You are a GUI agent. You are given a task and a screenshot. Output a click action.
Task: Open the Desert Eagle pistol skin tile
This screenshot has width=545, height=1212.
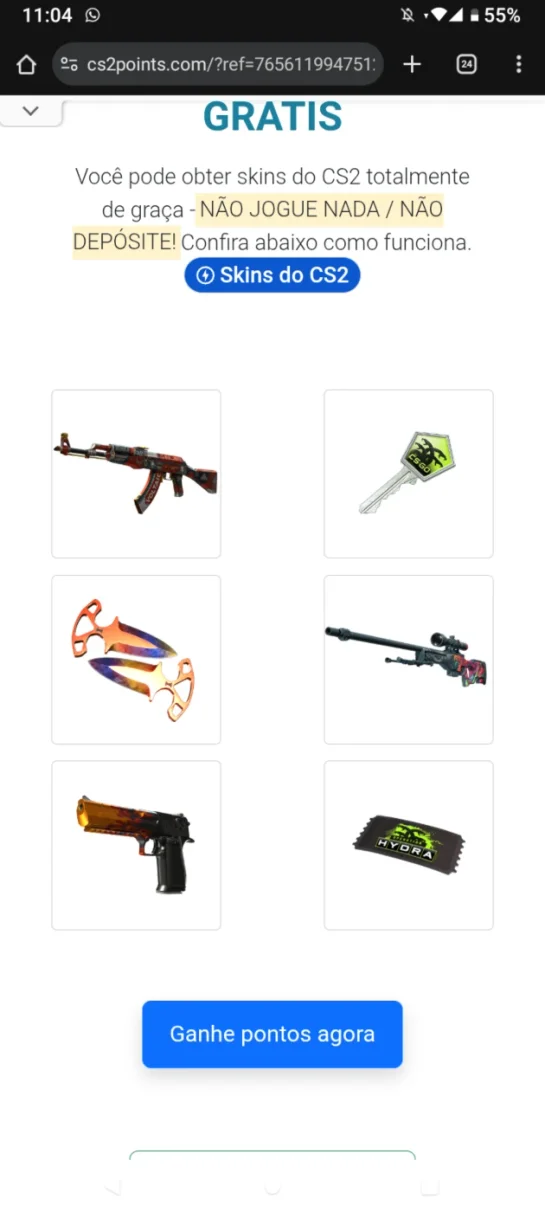tap(136, 845)
